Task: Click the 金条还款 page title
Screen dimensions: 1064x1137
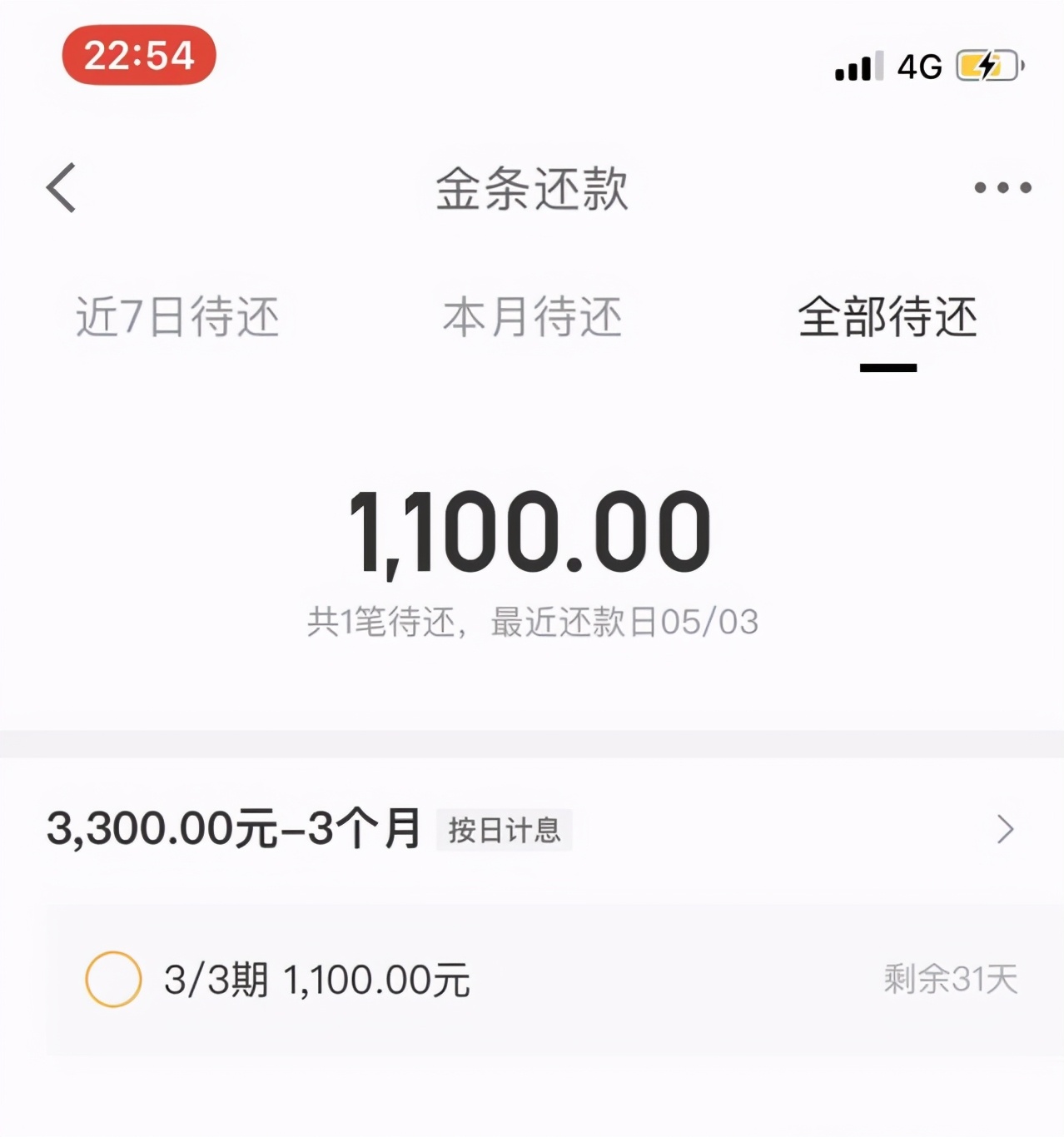Action: coord(531,188)
